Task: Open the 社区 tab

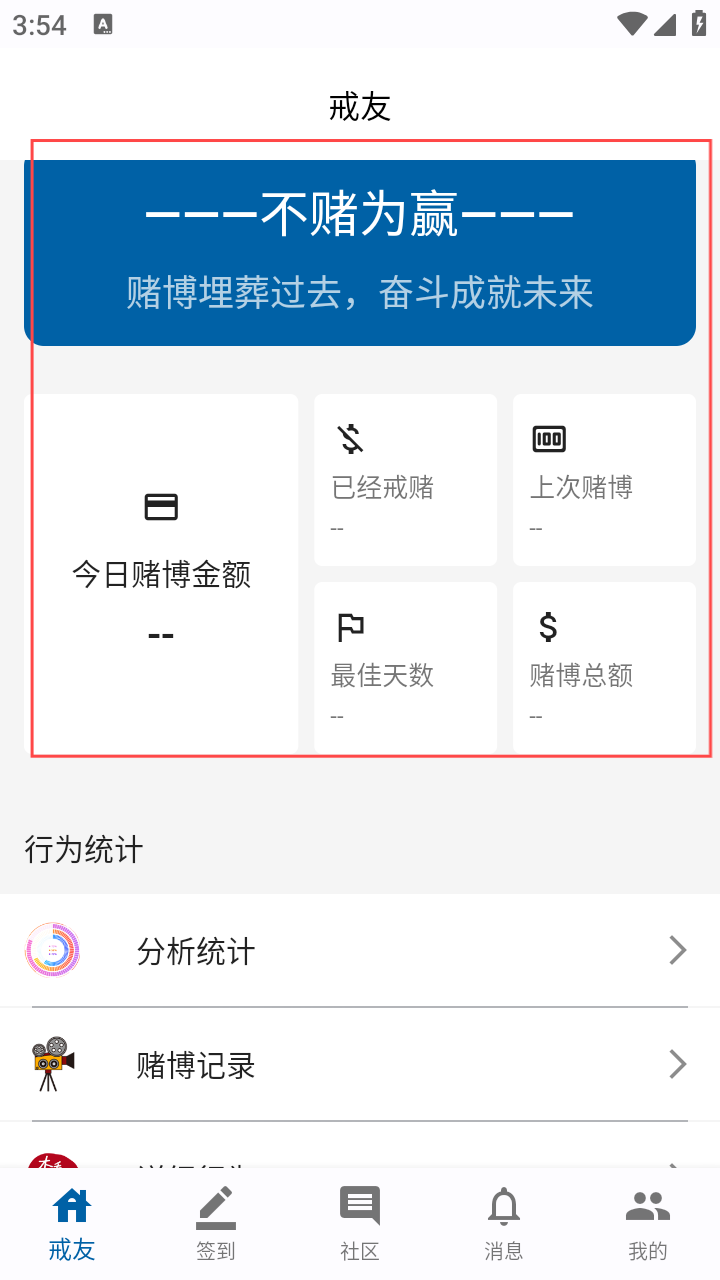Action: (360, 1222)
